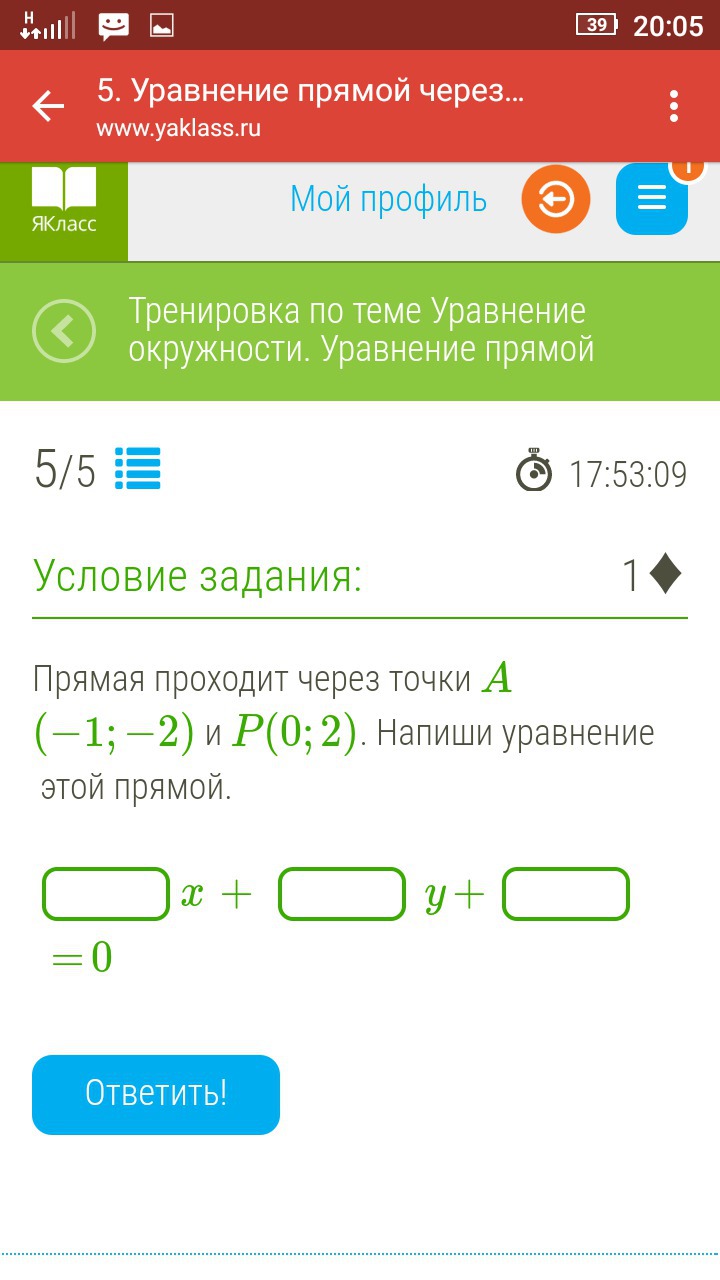Focus the constant term input field

point(566,894)
